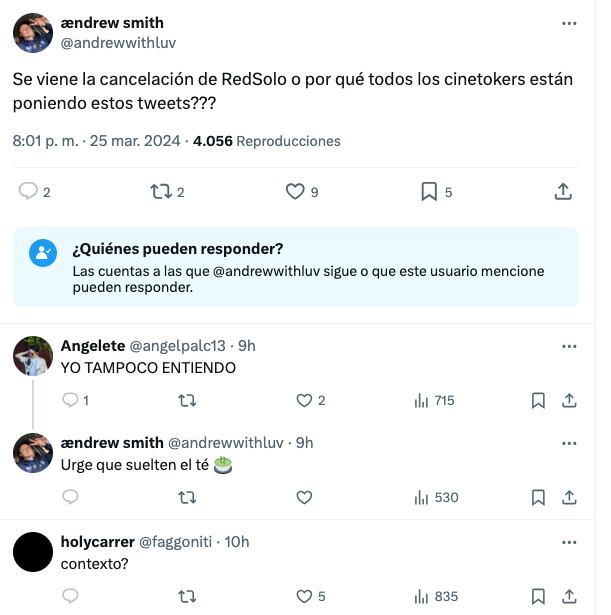
Task: Like holycarrer's reply contexto?
Action: [305, 596]
